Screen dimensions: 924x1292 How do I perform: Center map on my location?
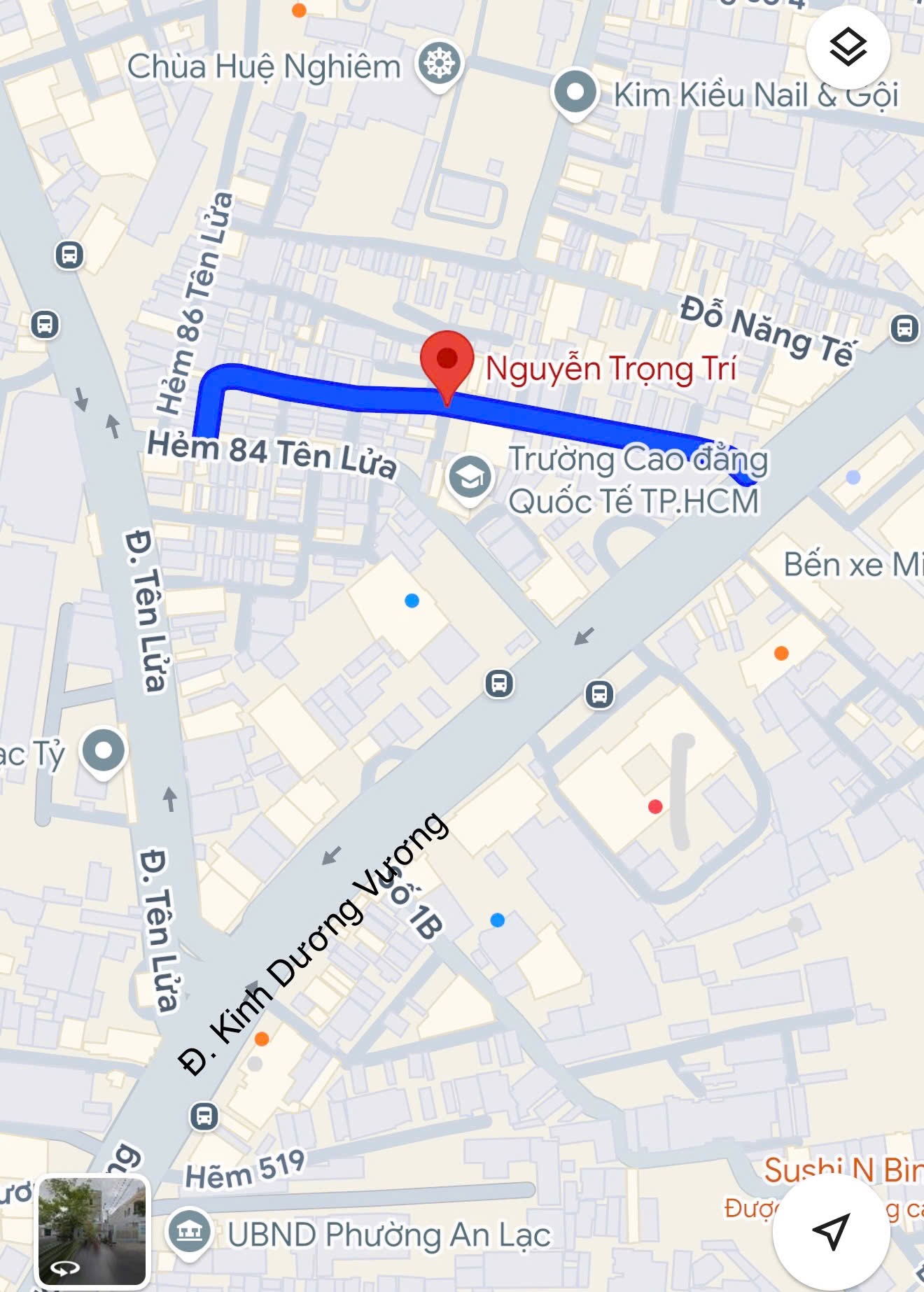[831, 1230]
